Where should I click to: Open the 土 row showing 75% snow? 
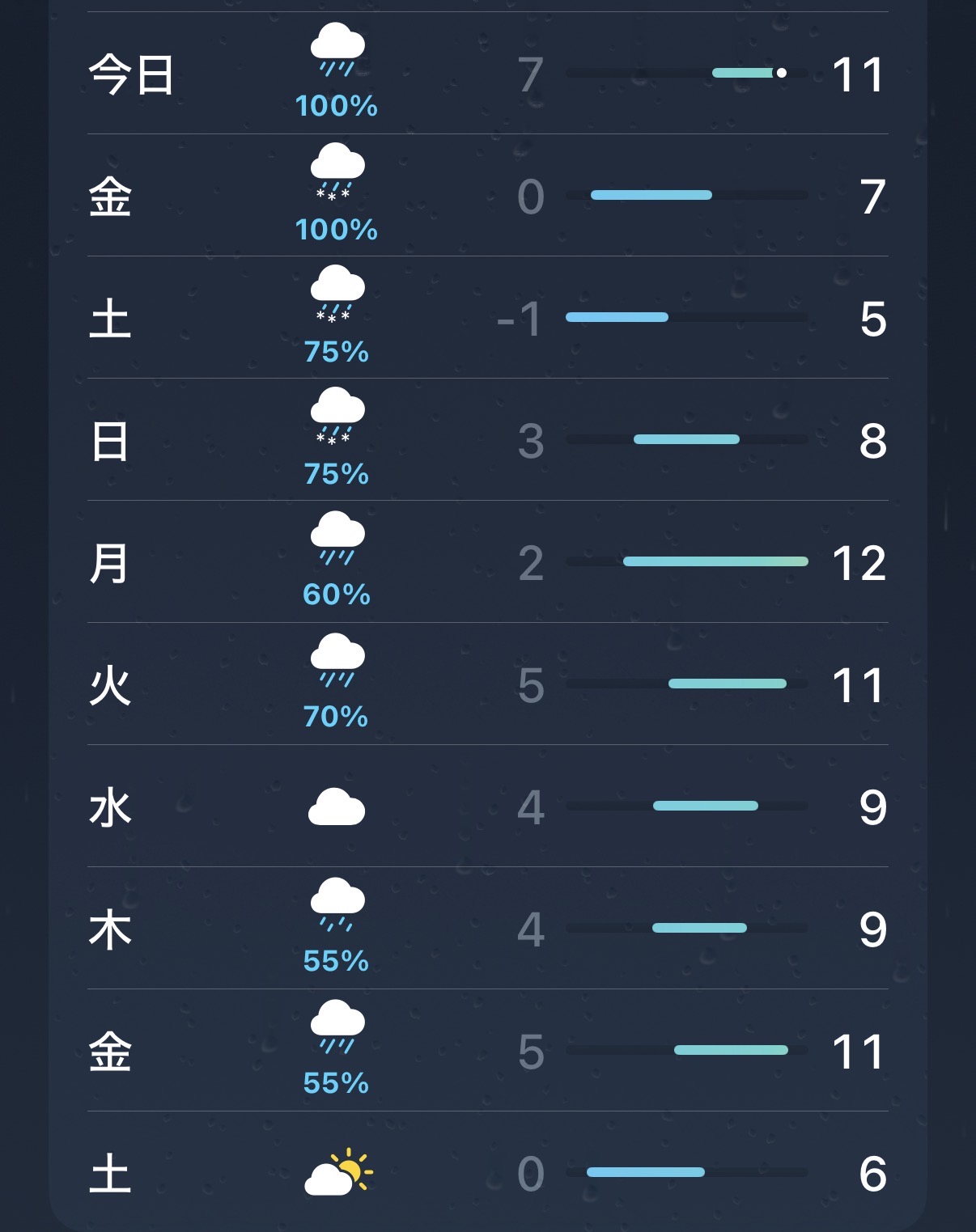tap(487, 318)
